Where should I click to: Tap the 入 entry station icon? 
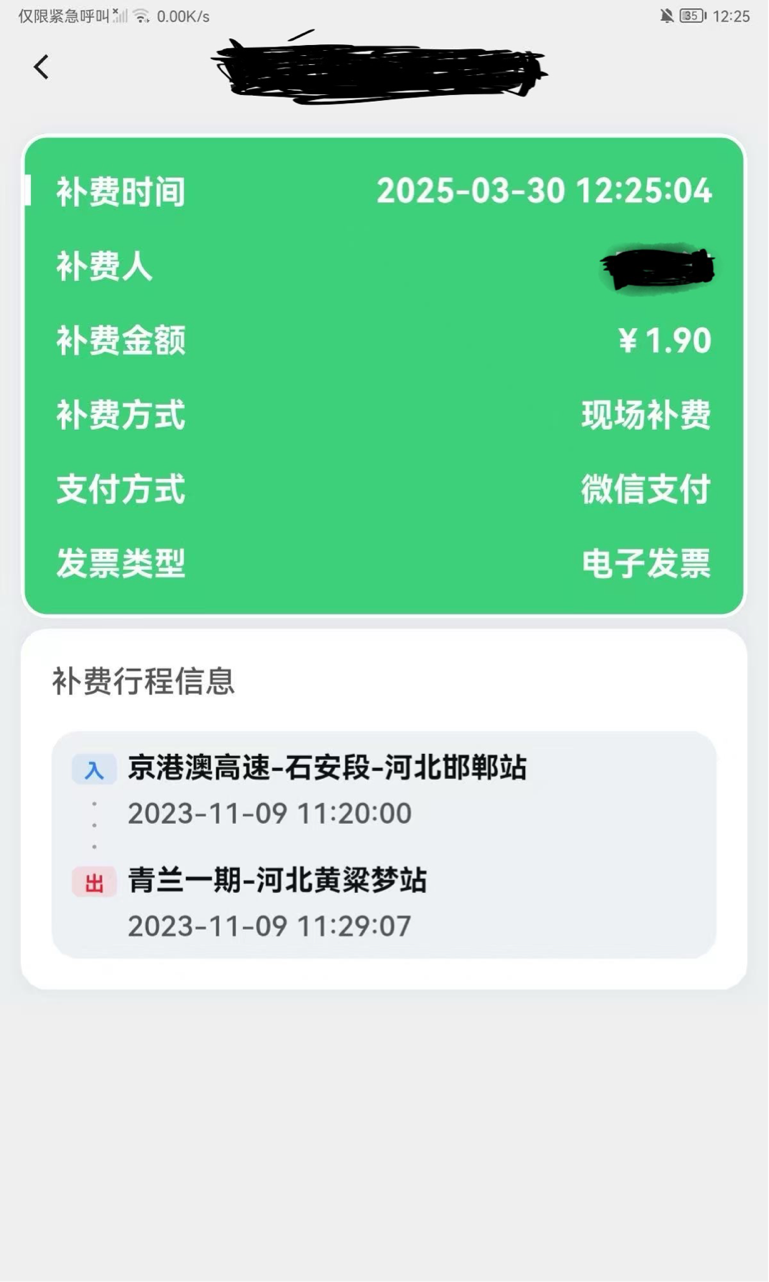coord(93,768)
